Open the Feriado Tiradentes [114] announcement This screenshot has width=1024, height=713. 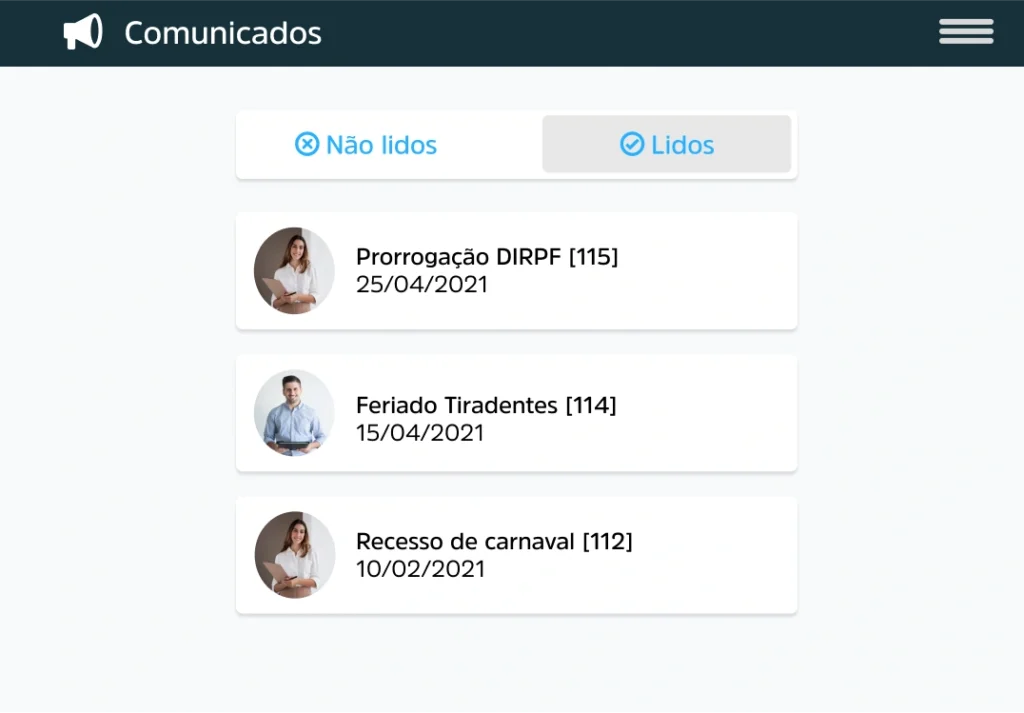[x=516, y=413]
